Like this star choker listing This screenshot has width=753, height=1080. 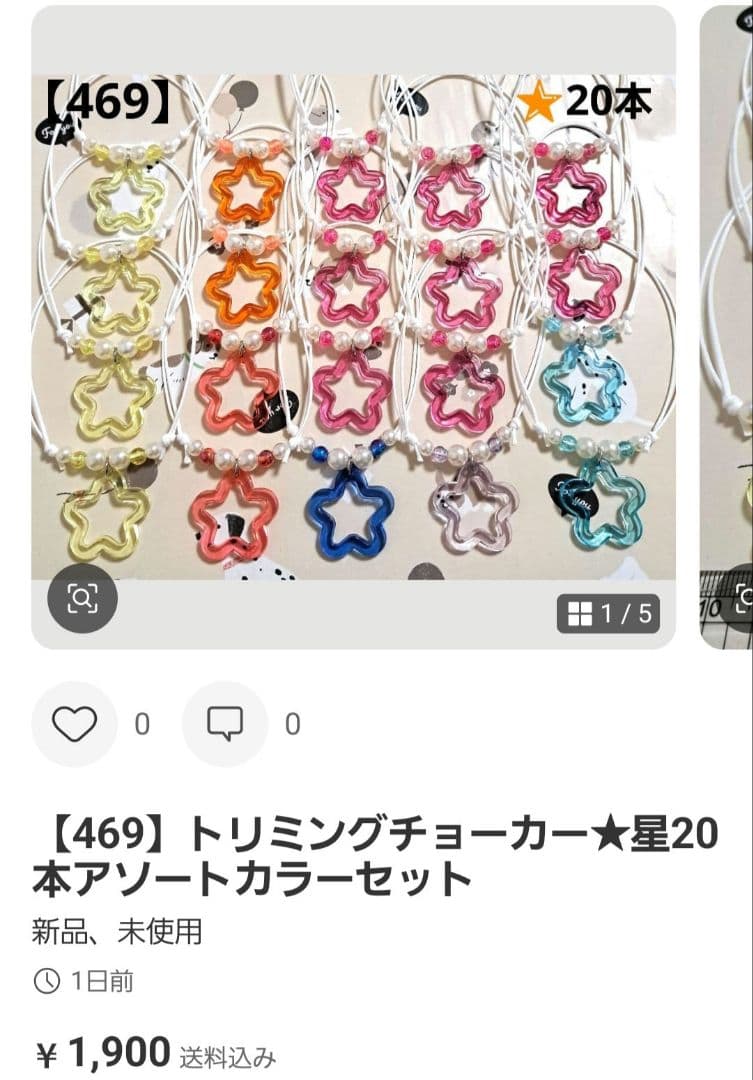(75, 724)
